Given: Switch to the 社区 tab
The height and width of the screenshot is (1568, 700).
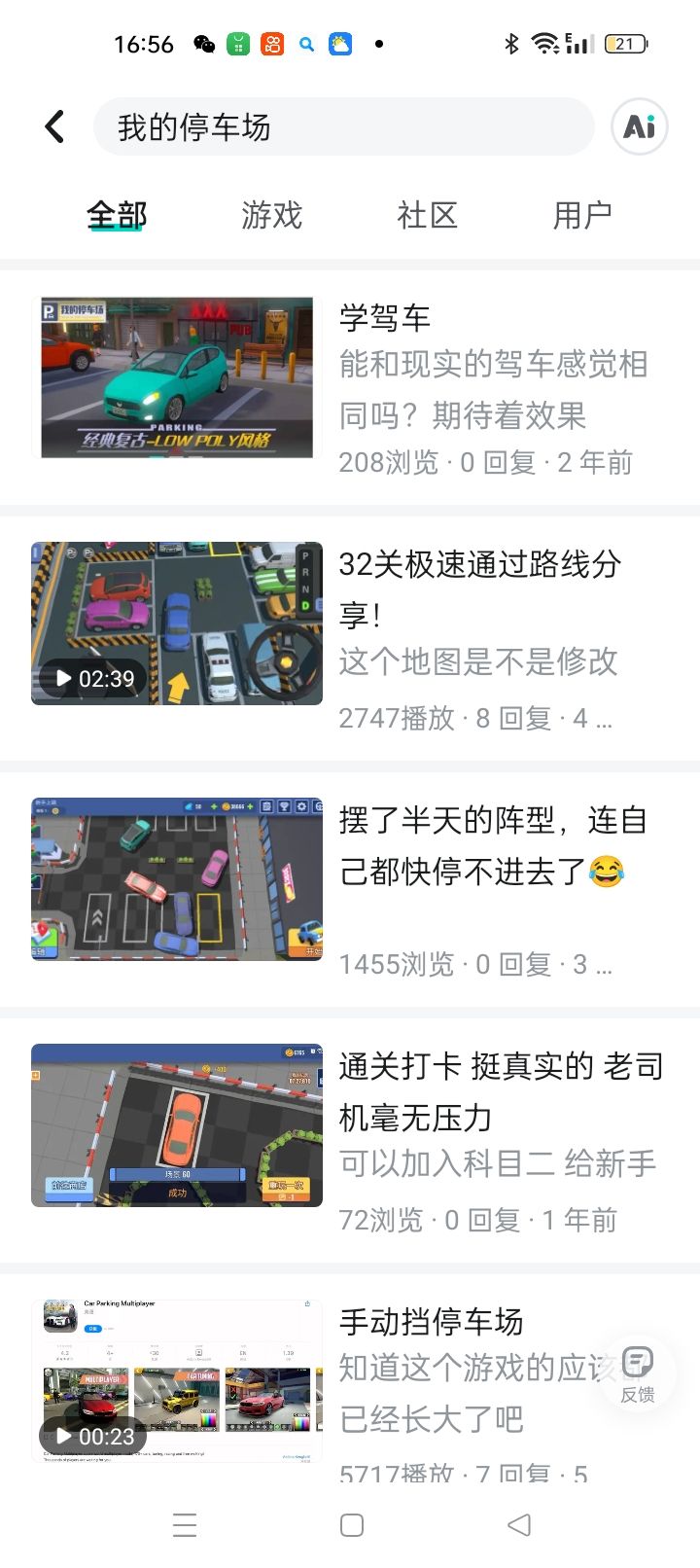Looking at the screenshot, I should (428, 214).
